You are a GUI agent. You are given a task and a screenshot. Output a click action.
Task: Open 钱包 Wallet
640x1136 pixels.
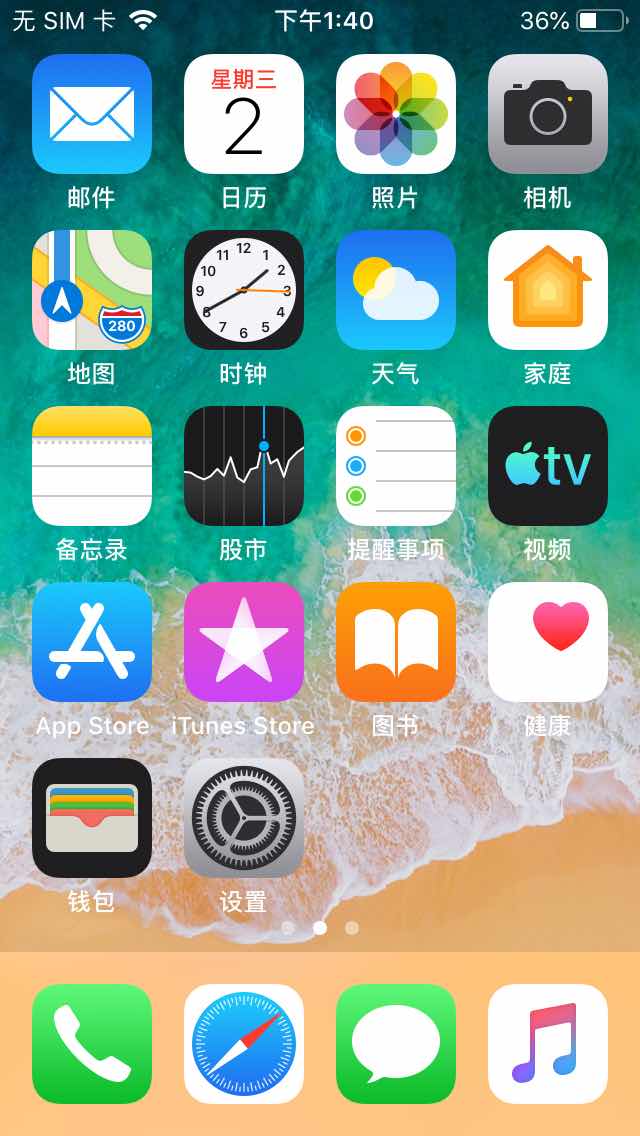pos(92,818)
